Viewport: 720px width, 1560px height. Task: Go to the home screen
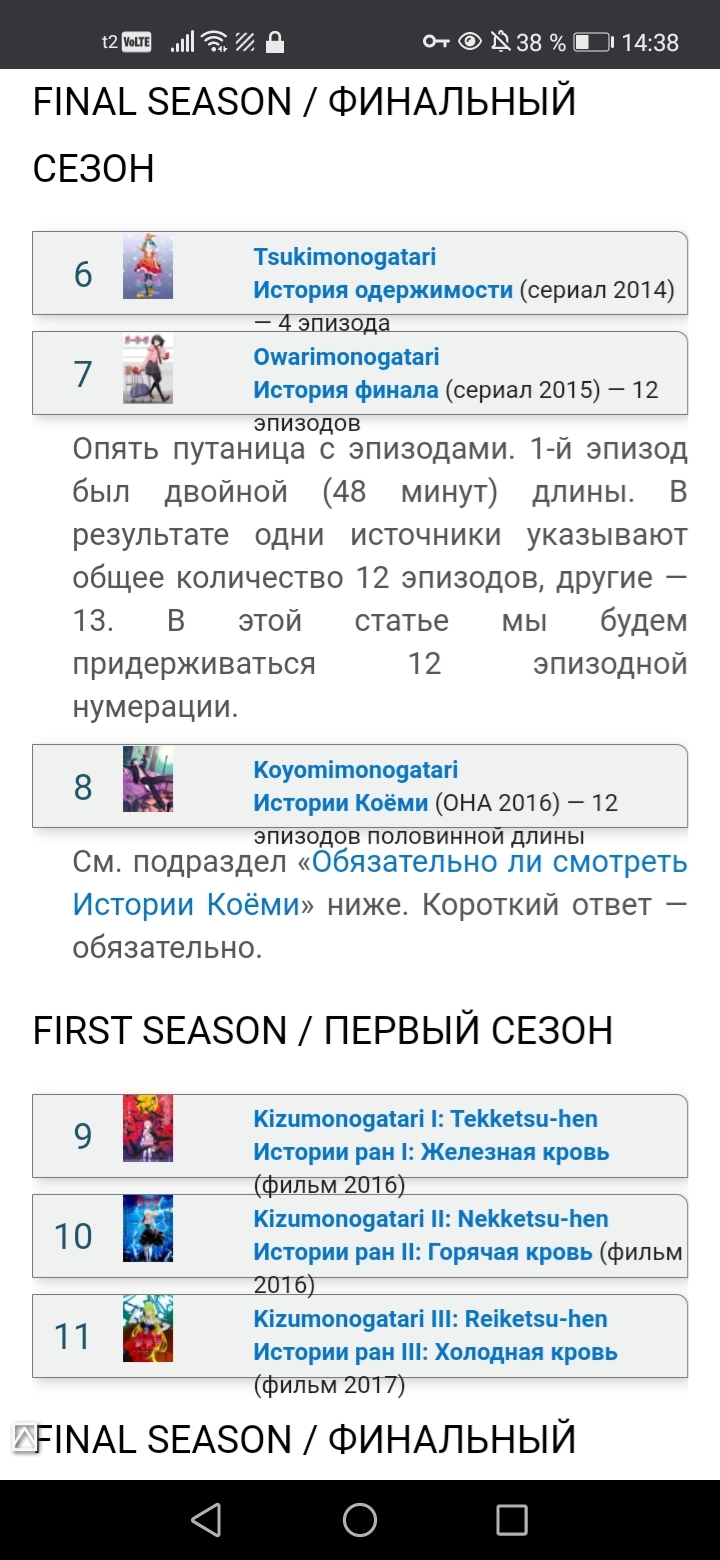(x=360, y=1520)
